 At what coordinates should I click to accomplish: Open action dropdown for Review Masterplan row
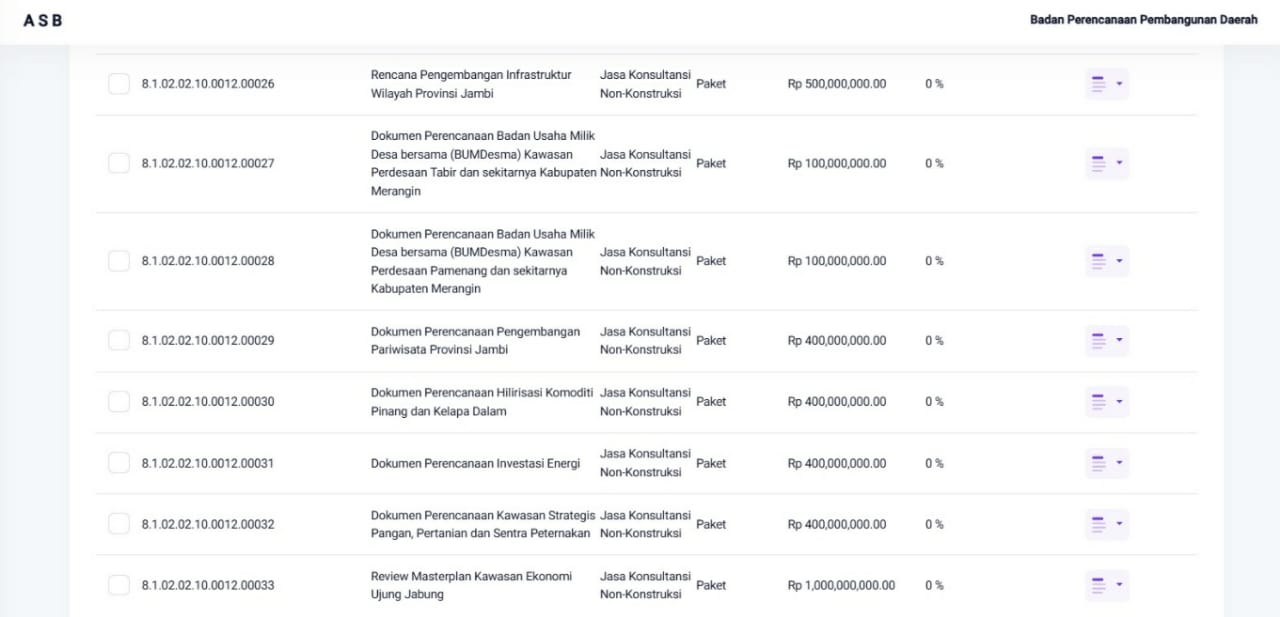click(x=1107, y=585)
